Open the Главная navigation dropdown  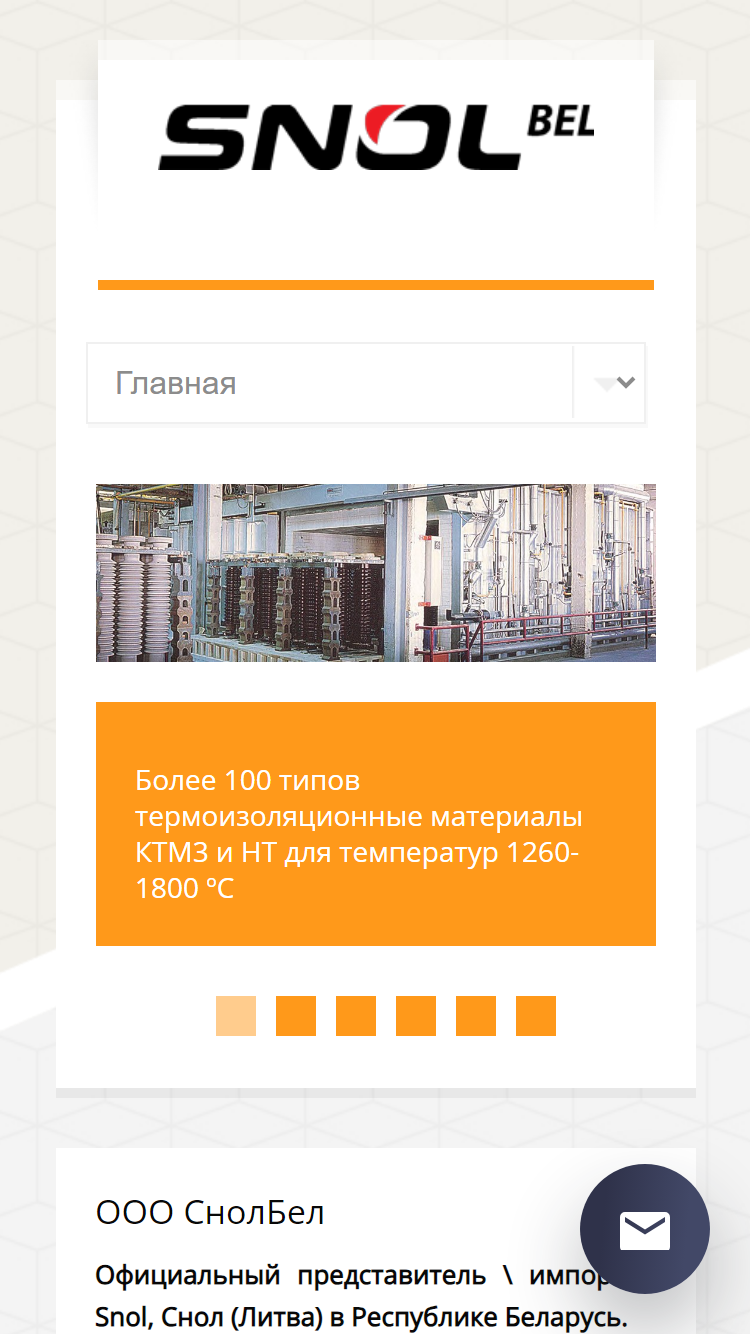[x=366, y=383]
